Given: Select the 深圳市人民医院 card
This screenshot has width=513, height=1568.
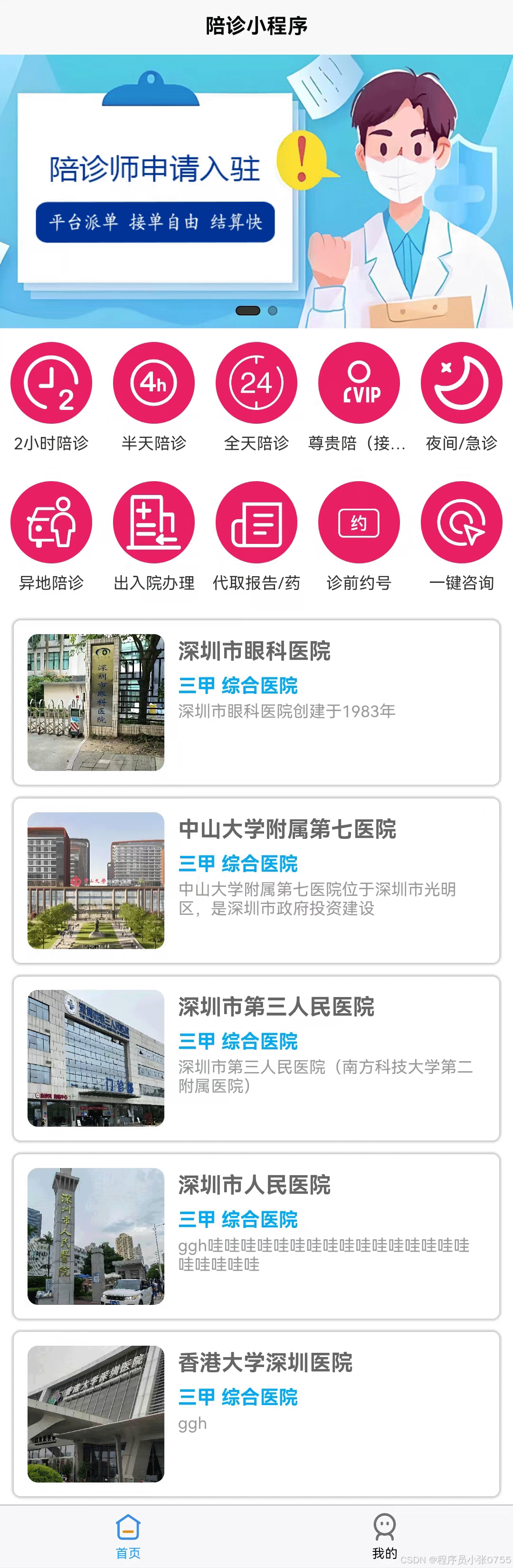Looking at the screenshot, I should [x=256, y=1236].
